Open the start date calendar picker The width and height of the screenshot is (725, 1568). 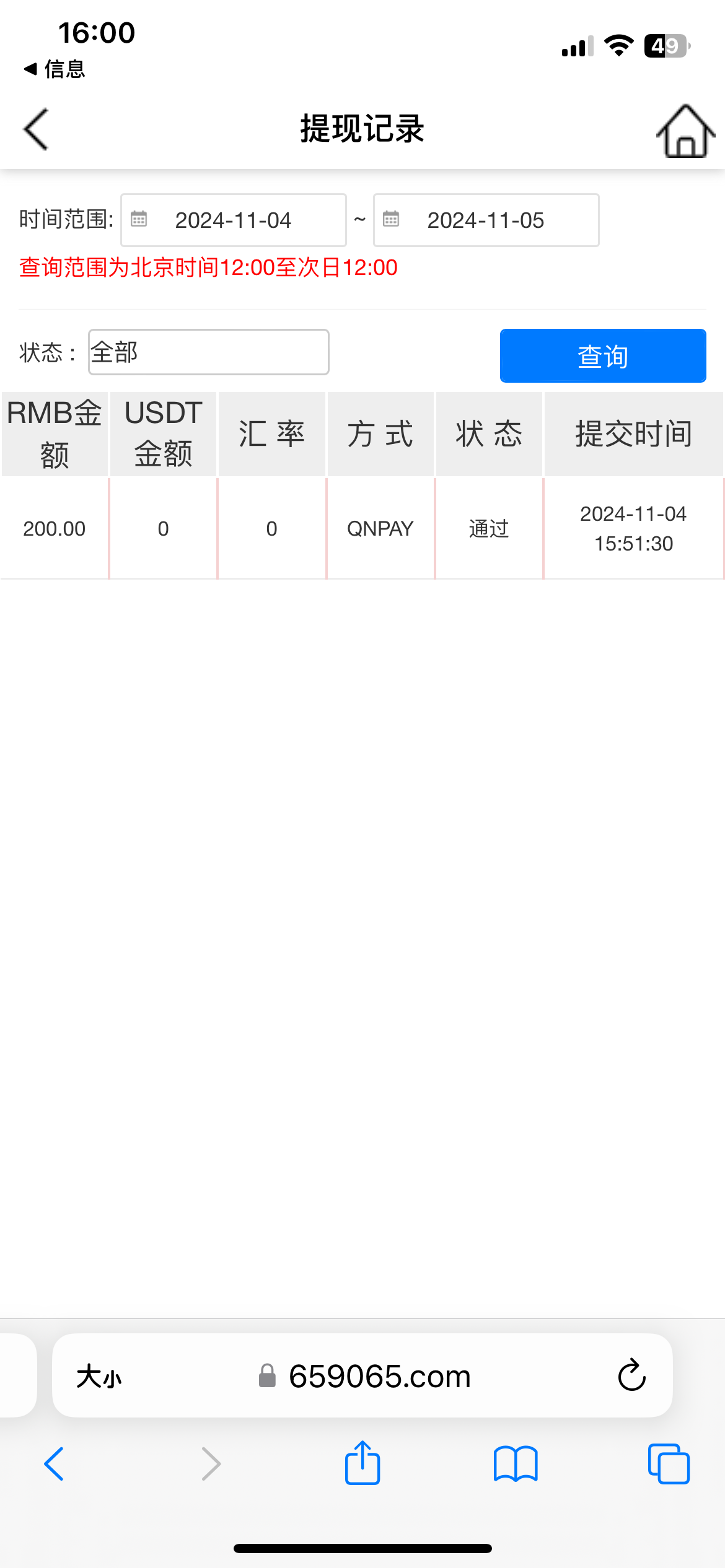click(138, 219)
